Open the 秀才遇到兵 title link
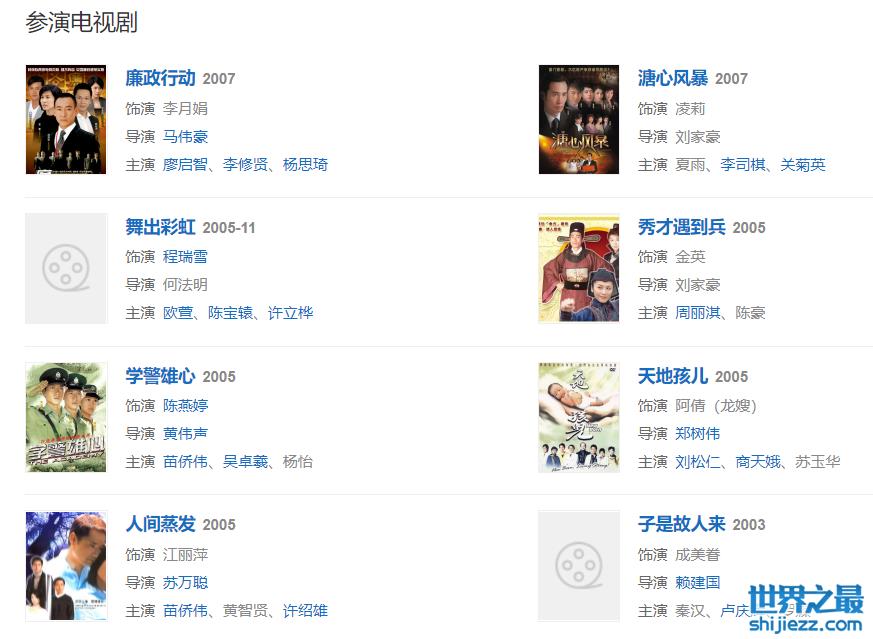Viewport: 873px width, 639px height. click(682, 227)
